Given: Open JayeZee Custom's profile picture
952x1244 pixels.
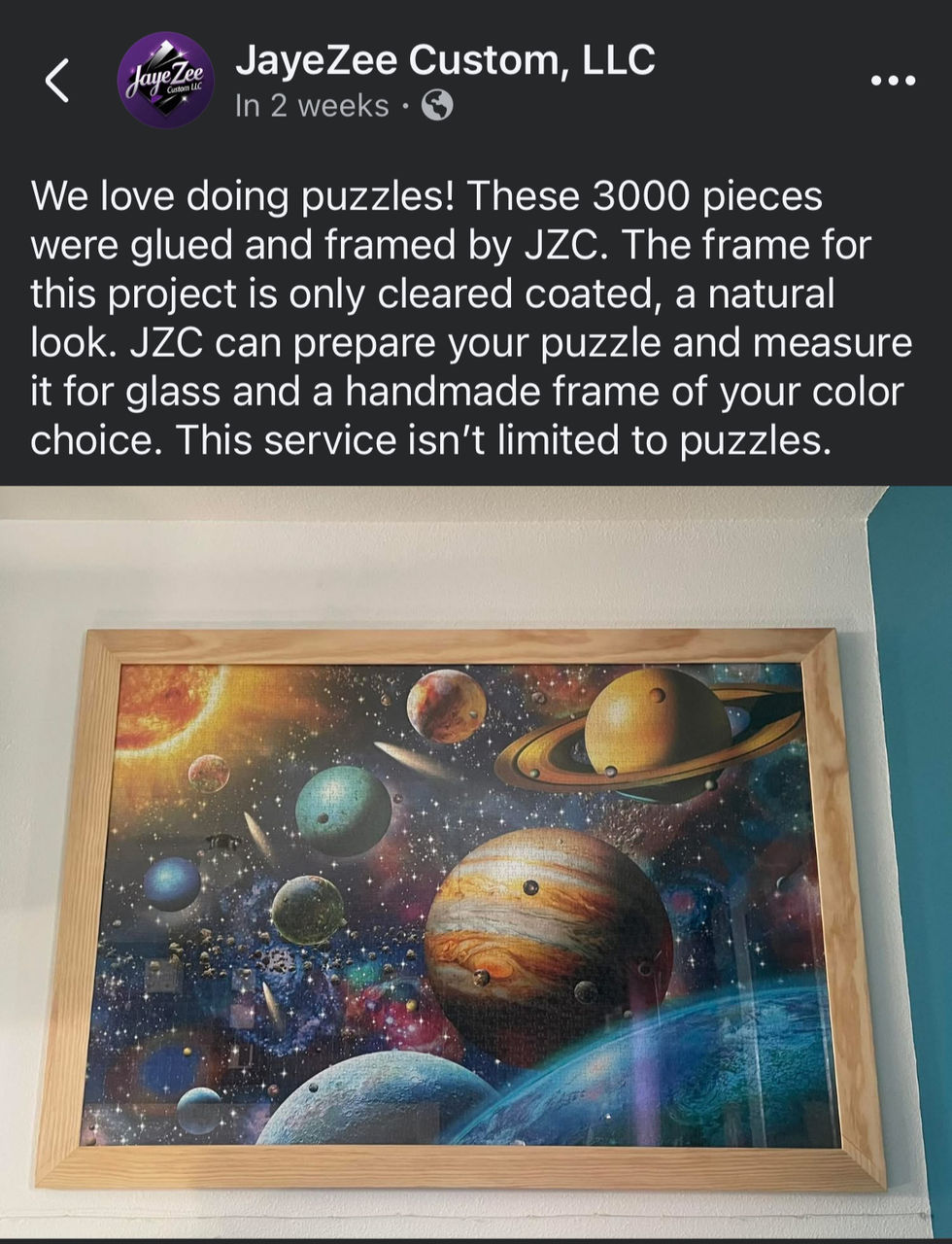Looking at the screenshot, I should (165, 81).
